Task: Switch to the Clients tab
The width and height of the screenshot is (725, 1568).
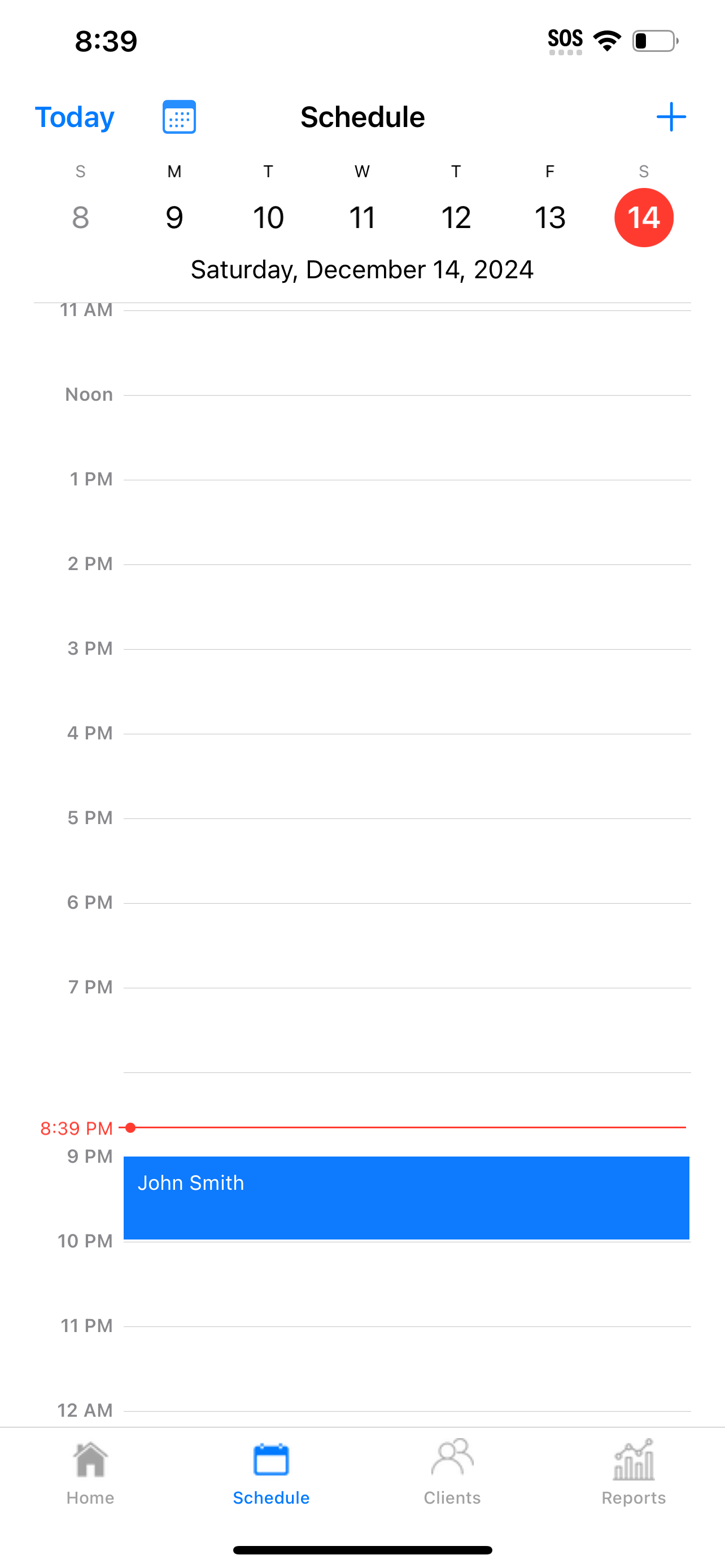Action: 452,1473
